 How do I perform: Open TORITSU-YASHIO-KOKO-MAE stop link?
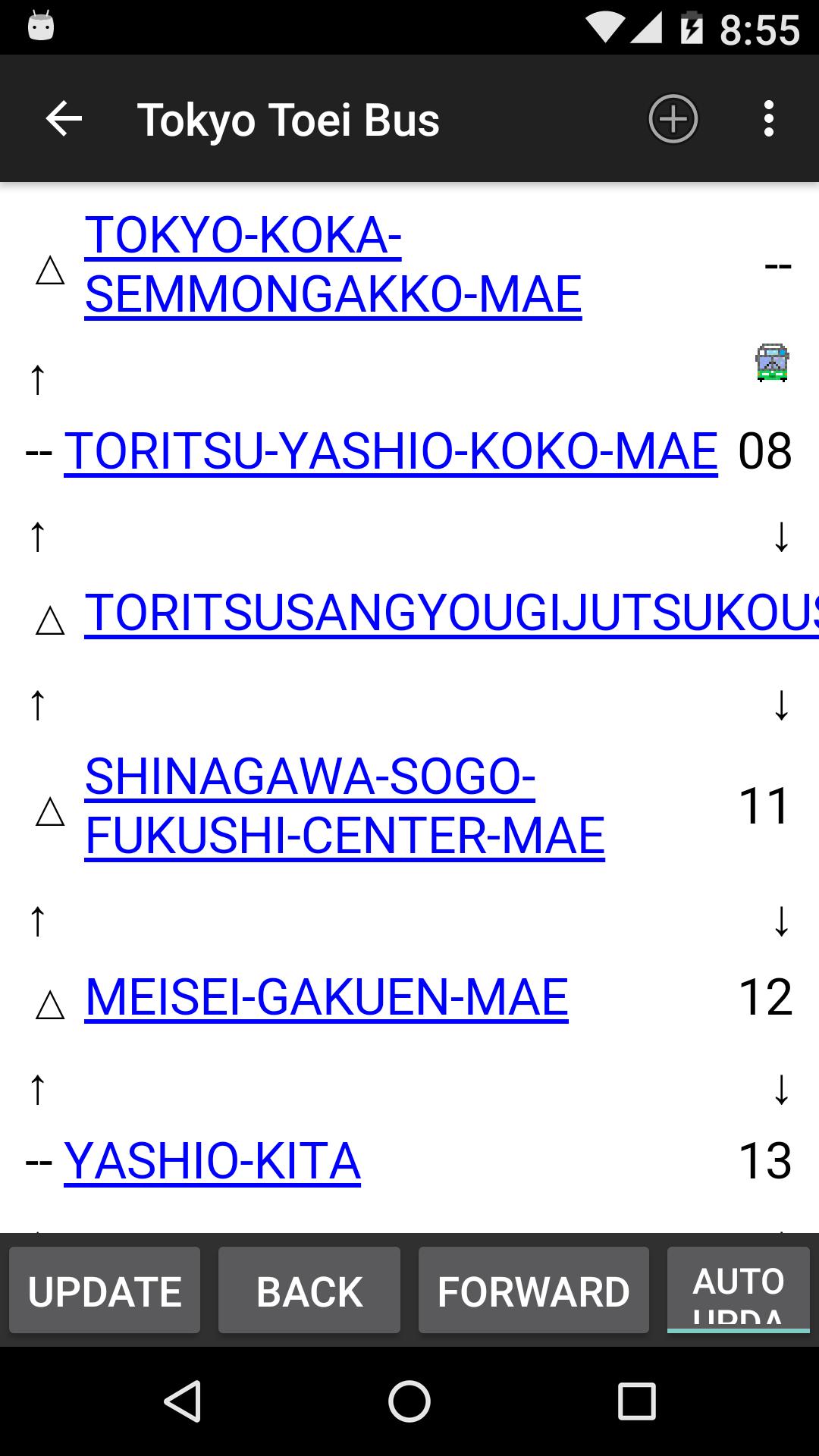coord(391,451)
